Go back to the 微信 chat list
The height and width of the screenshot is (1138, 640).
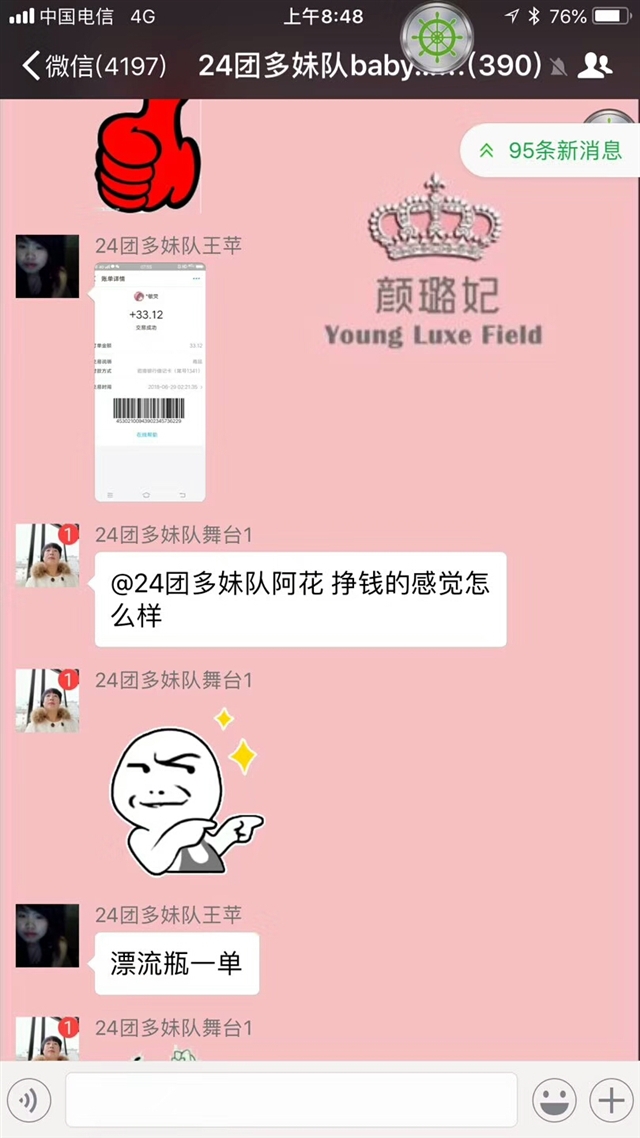tap(94, 67)
